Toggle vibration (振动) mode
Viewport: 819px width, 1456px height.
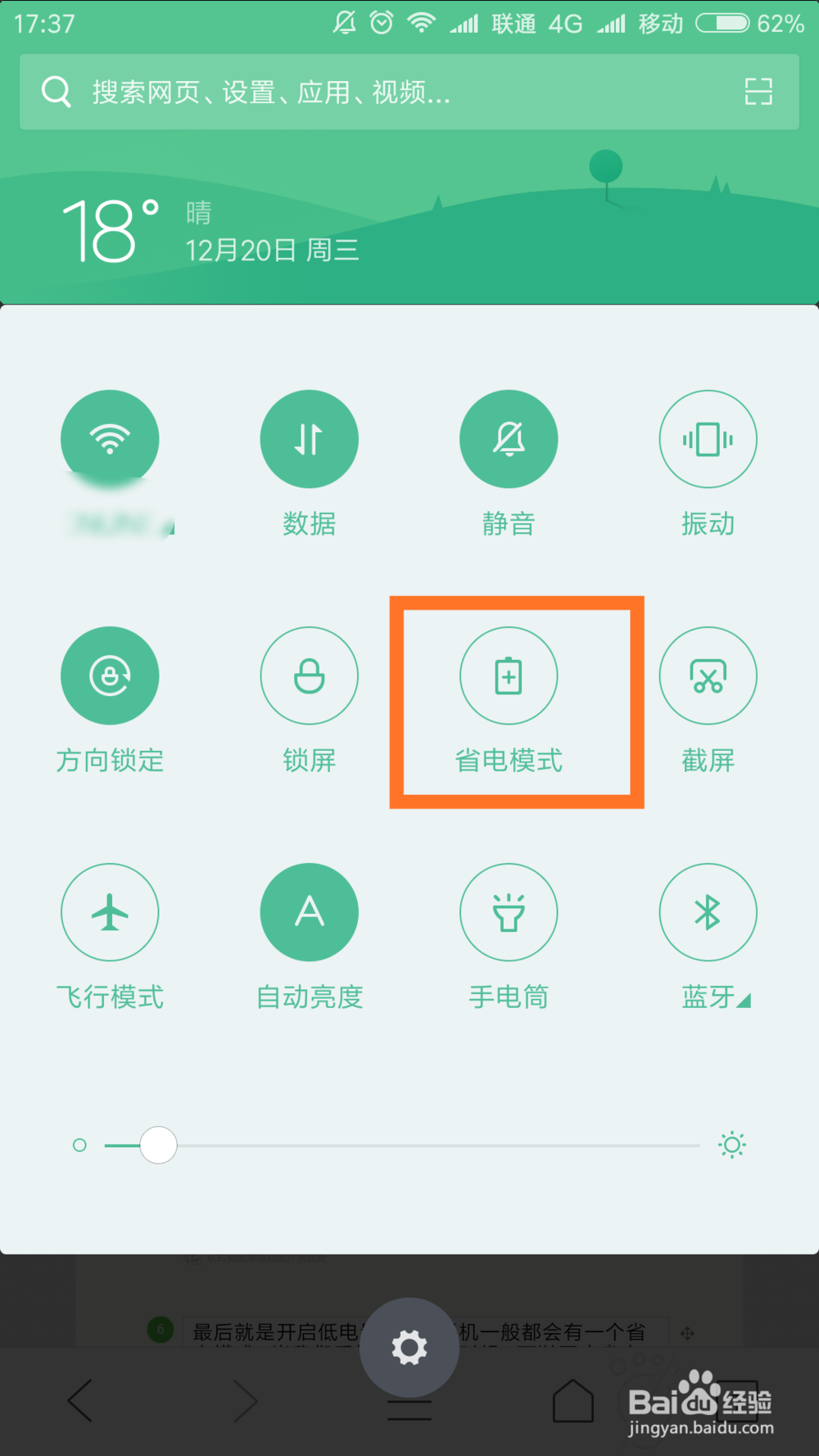pos(708,438)
